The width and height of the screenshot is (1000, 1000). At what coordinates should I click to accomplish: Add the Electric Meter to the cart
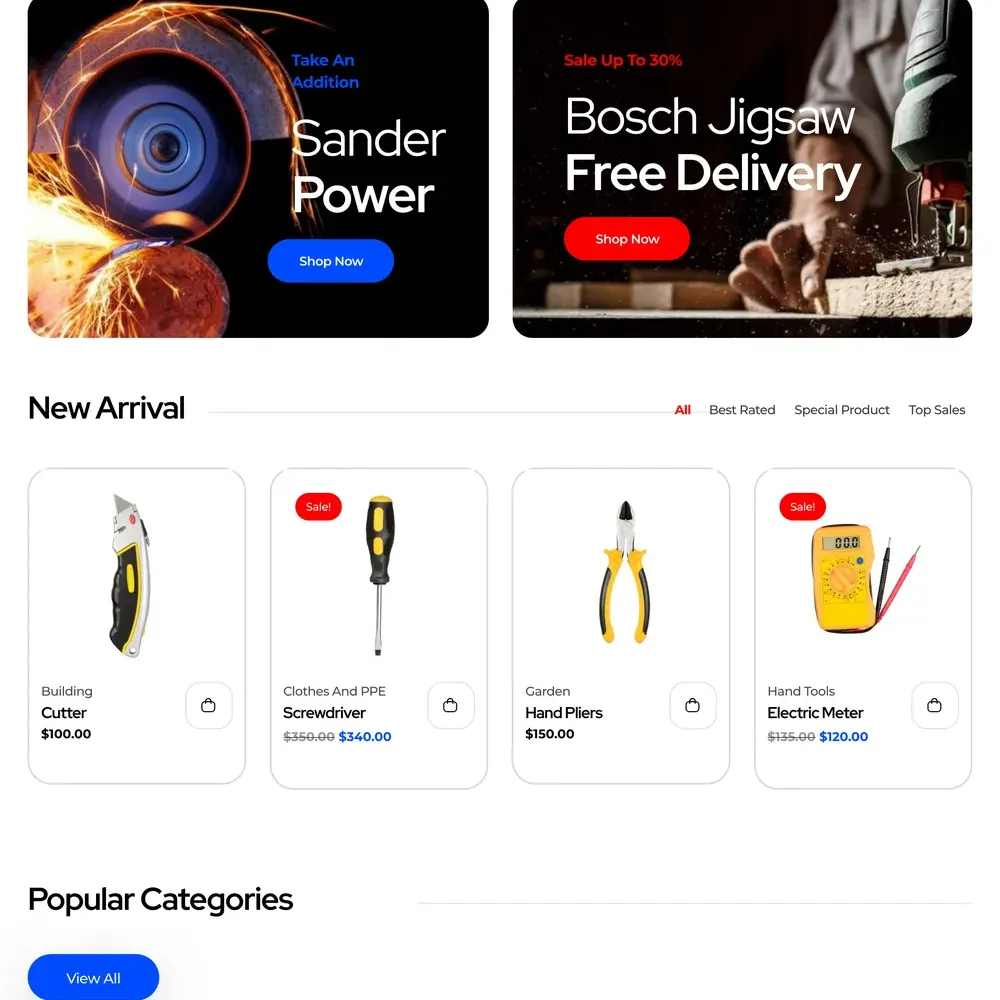click(934, 706)
